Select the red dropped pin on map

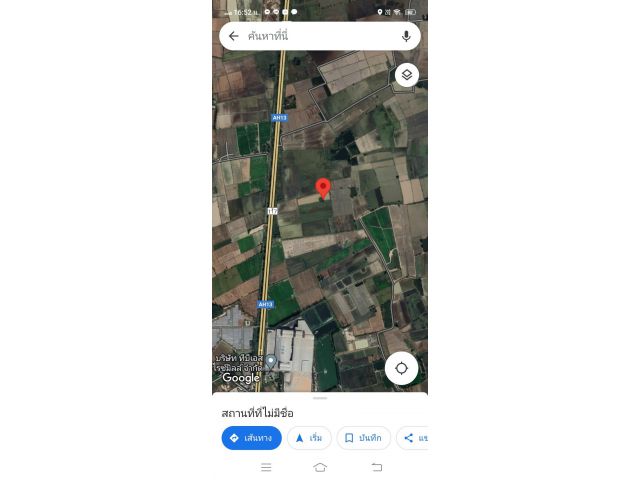323,187
